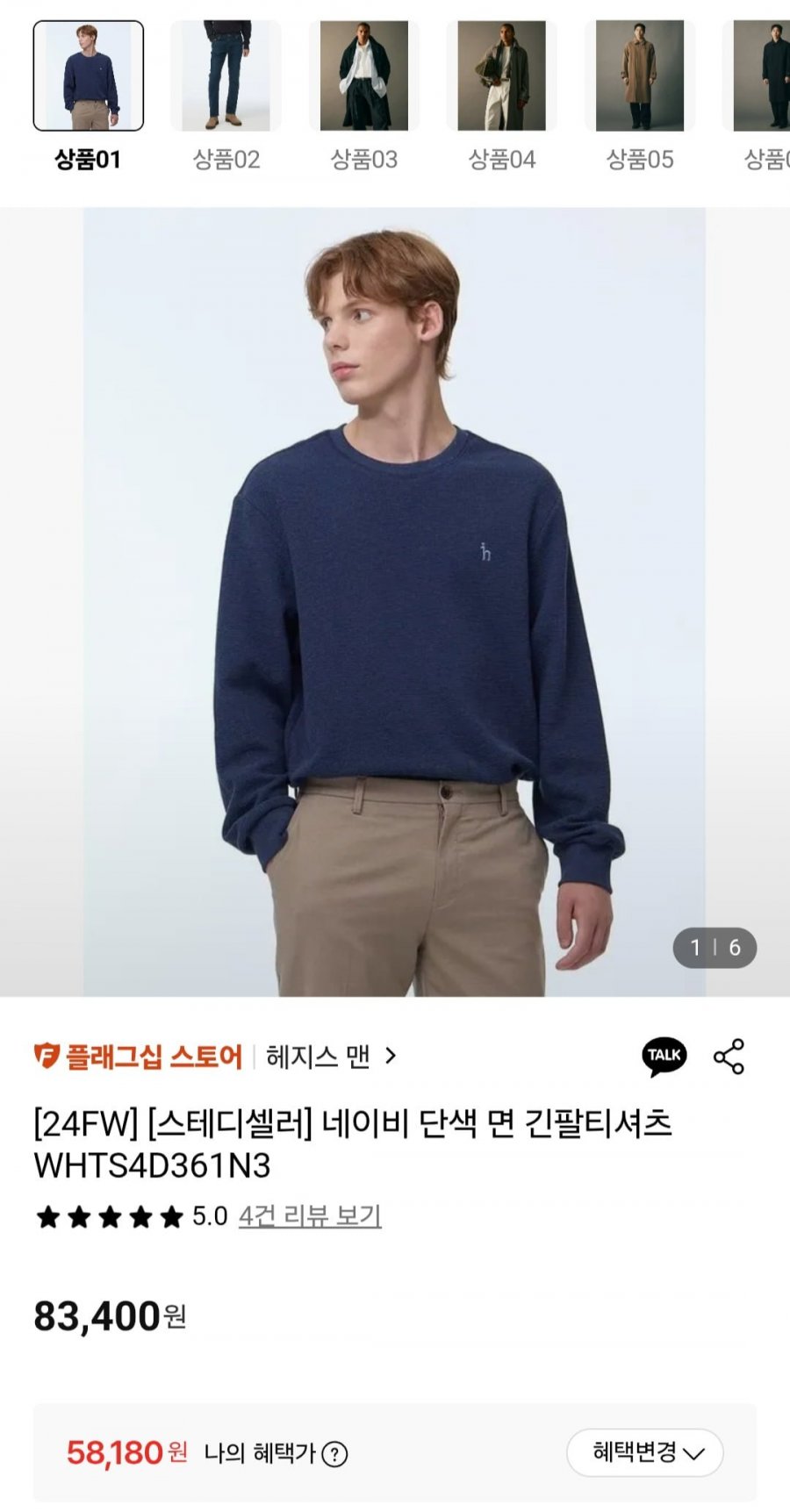Open the 헤지스 맨 brand store

(x=331, y=1057)
